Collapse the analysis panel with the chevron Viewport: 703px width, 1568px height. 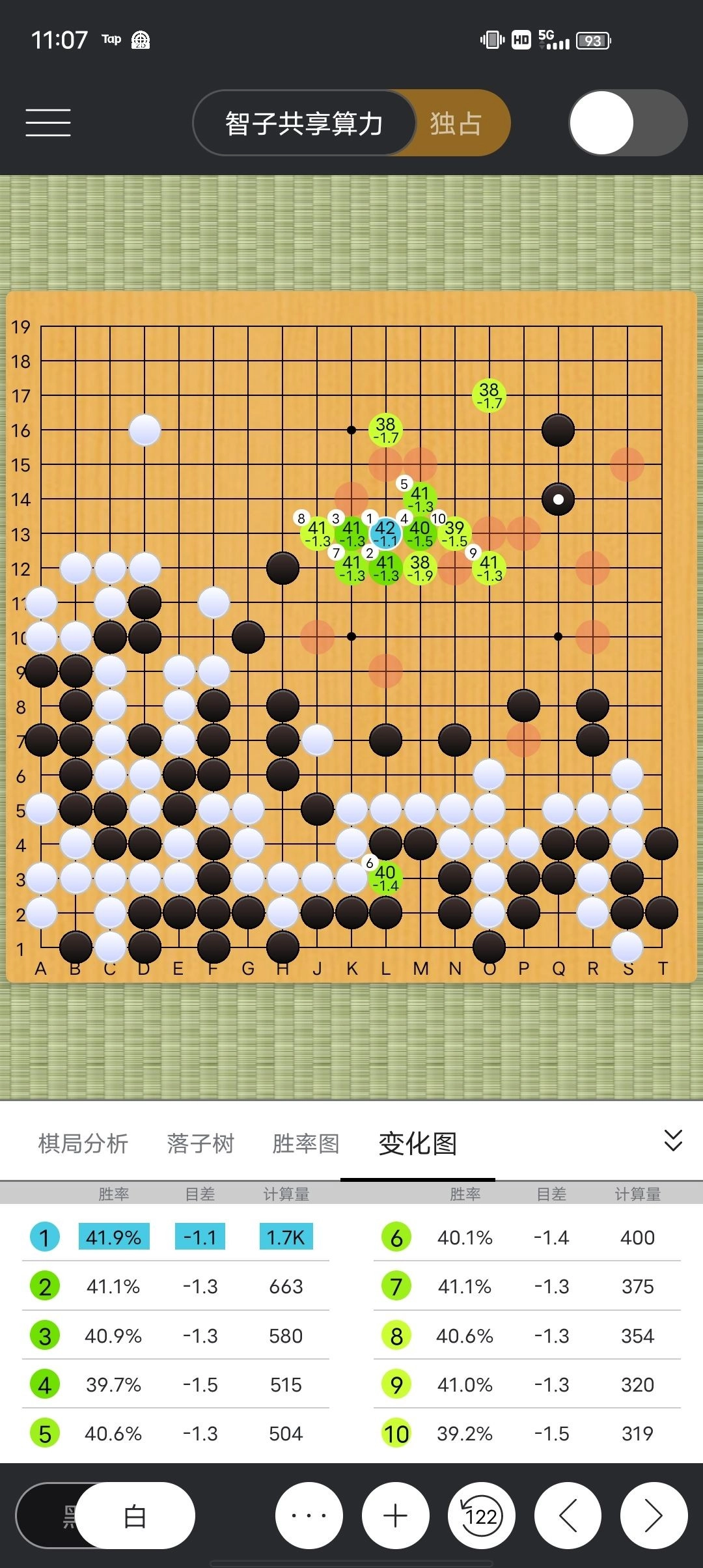(x=672, y=1140)
